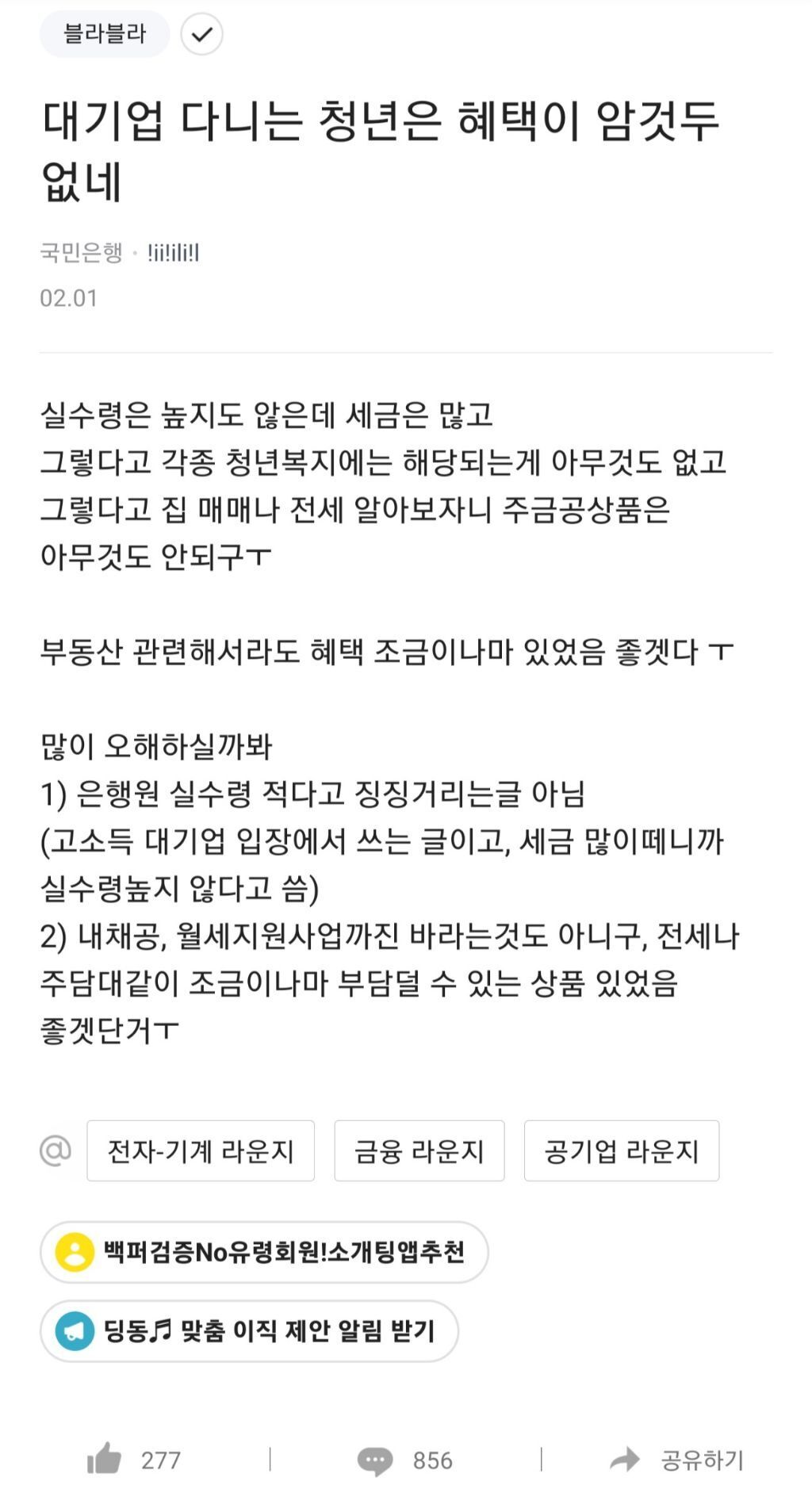Like this post with thumbs-up icon
This screenshot has width=812, height=1512.
[105, 1459]
